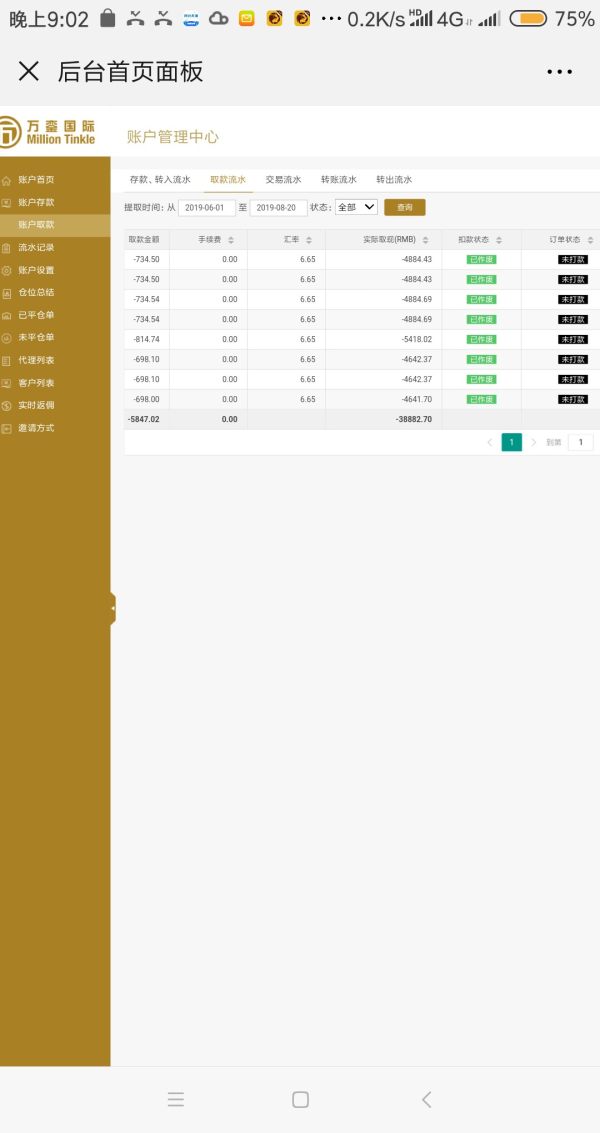Go to 仓位总结 in the sidebar
This screenshot has width=600, height=1133.
pyautogui.click(x=36, y=292)
